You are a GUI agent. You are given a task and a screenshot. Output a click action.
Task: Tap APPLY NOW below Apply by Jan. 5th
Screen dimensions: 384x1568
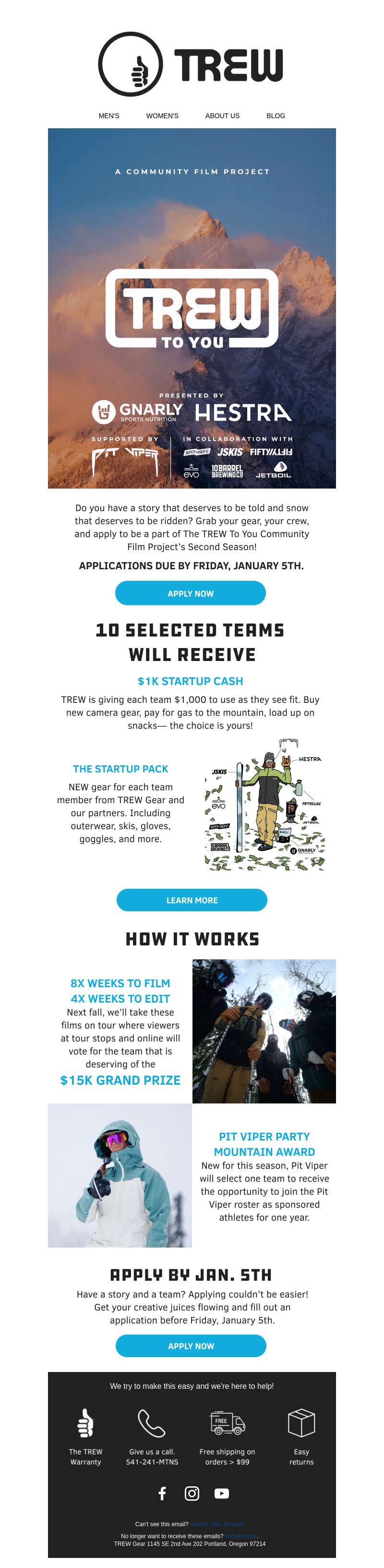pyautogui.click(x=191, y=1346)
